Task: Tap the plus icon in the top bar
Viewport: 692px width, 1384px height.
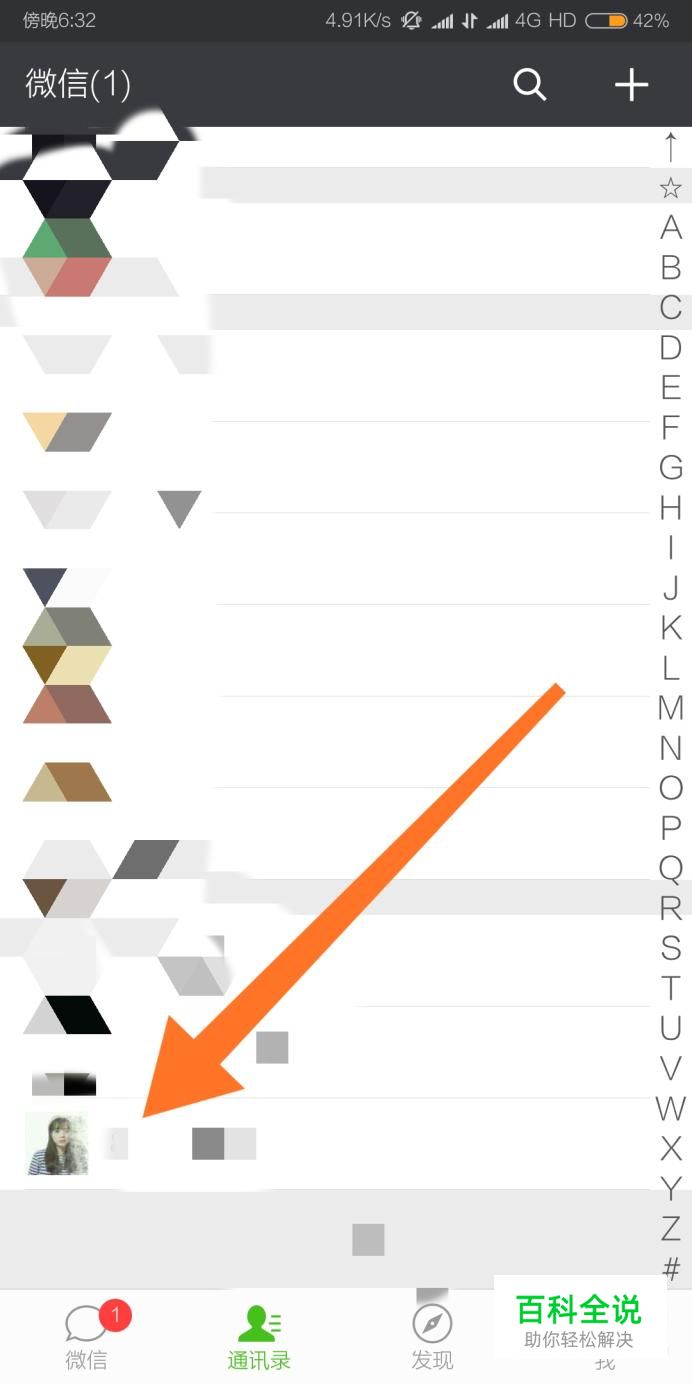Action: click(x=631, y=85)
